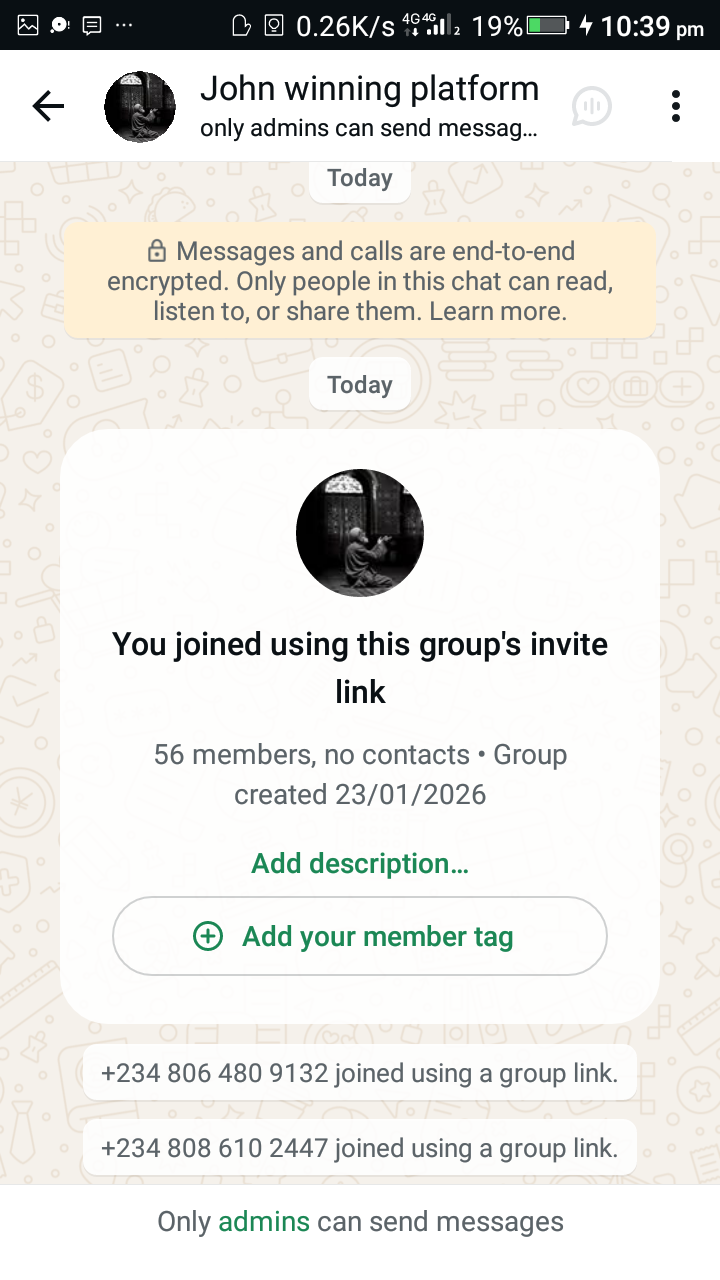The image size is (720, 1280).
Task: Start a group voice chat
Action: pos(591,106)
